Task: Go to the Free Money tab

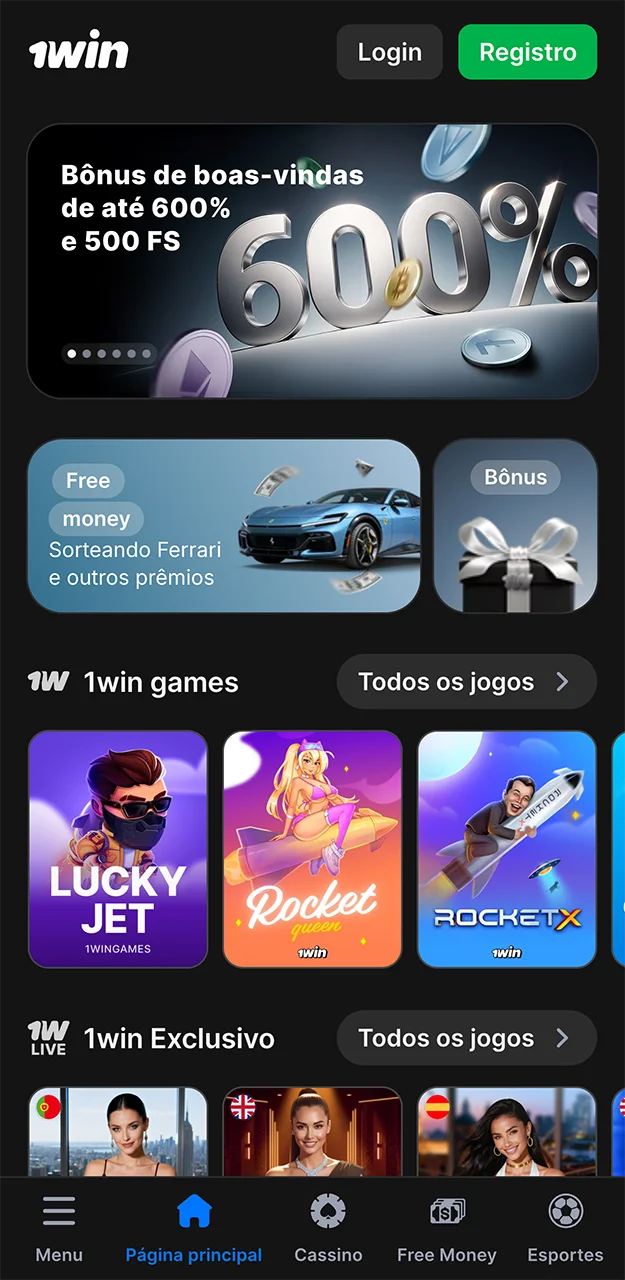Action: click(447, 1229)
